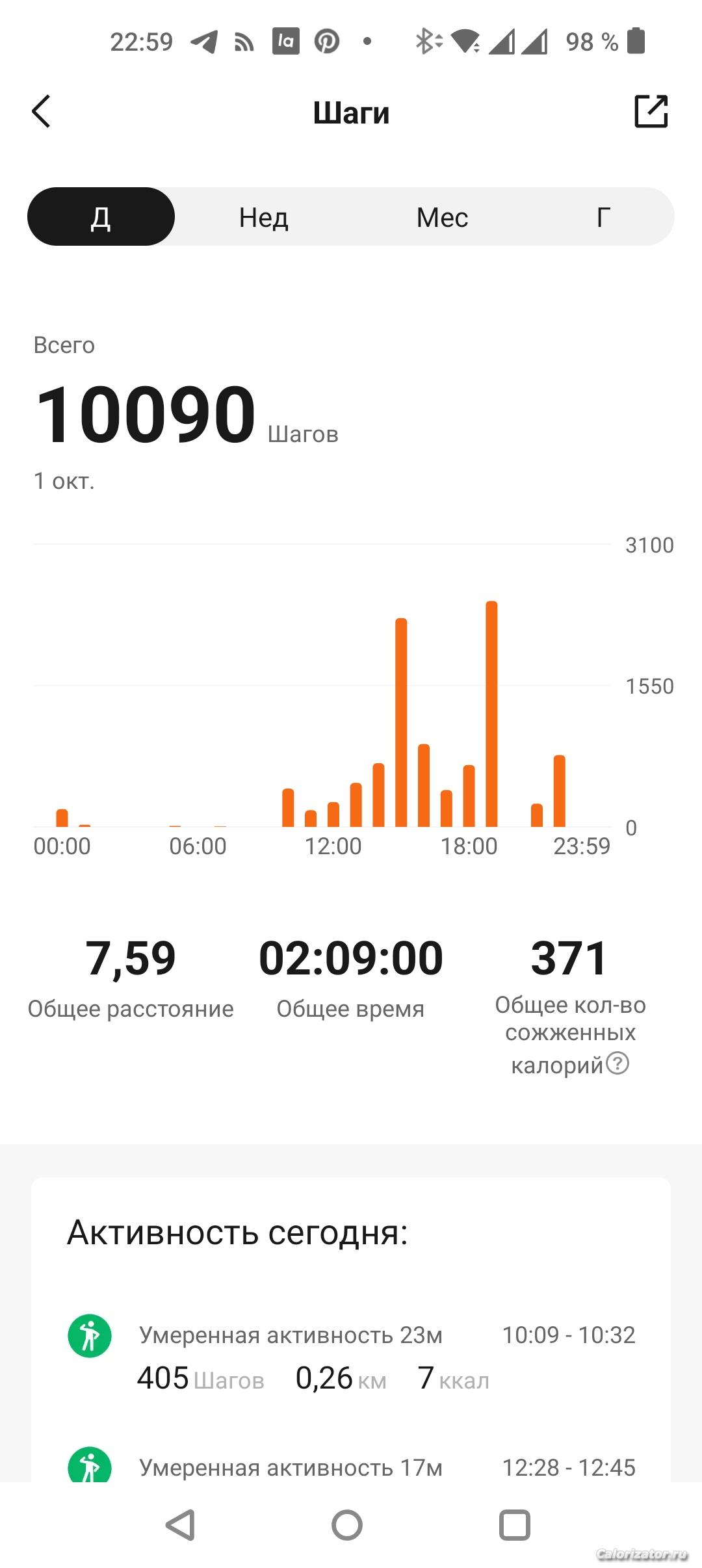Switch to the Мес monthly tab
702x1568 pixels.
442,217
